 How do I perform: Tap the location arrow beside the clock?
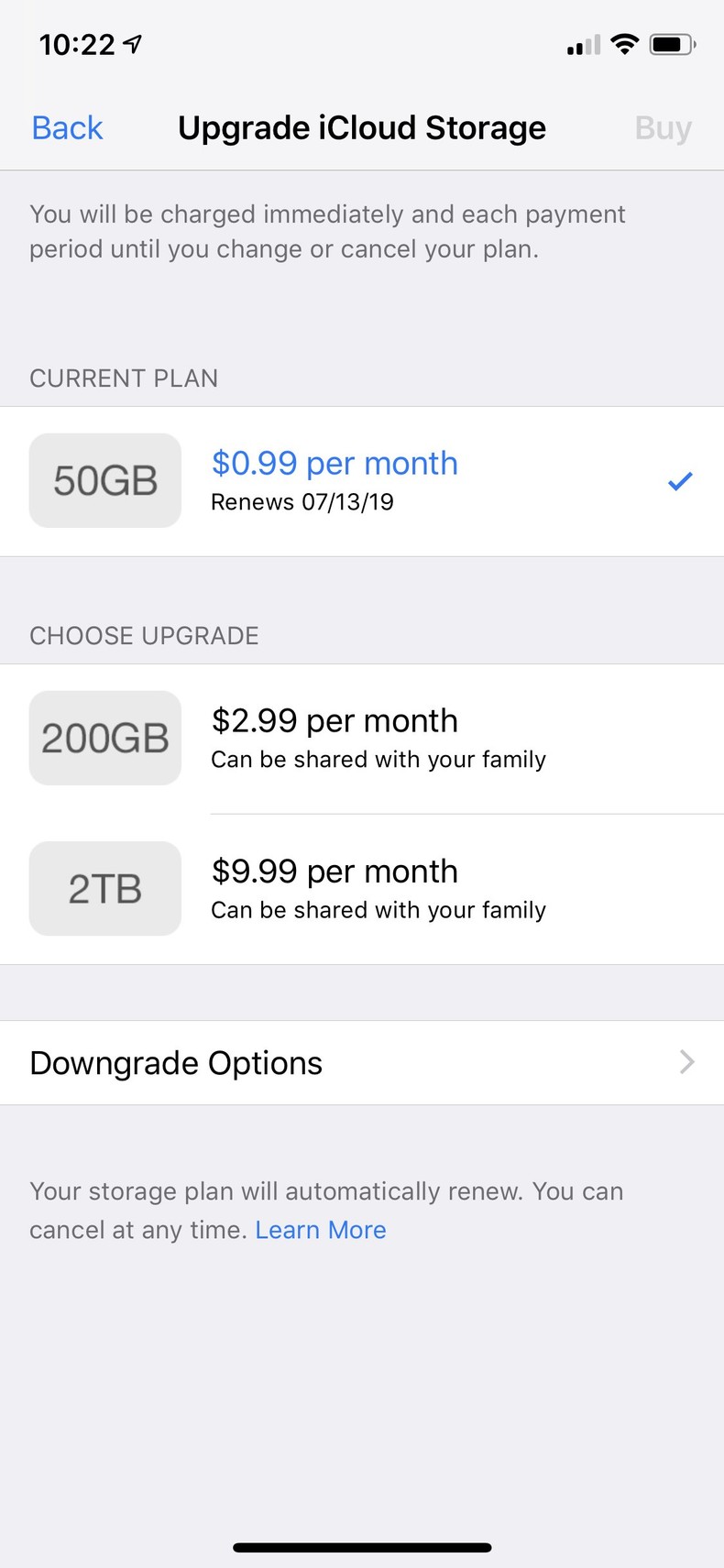click(128, 43)
